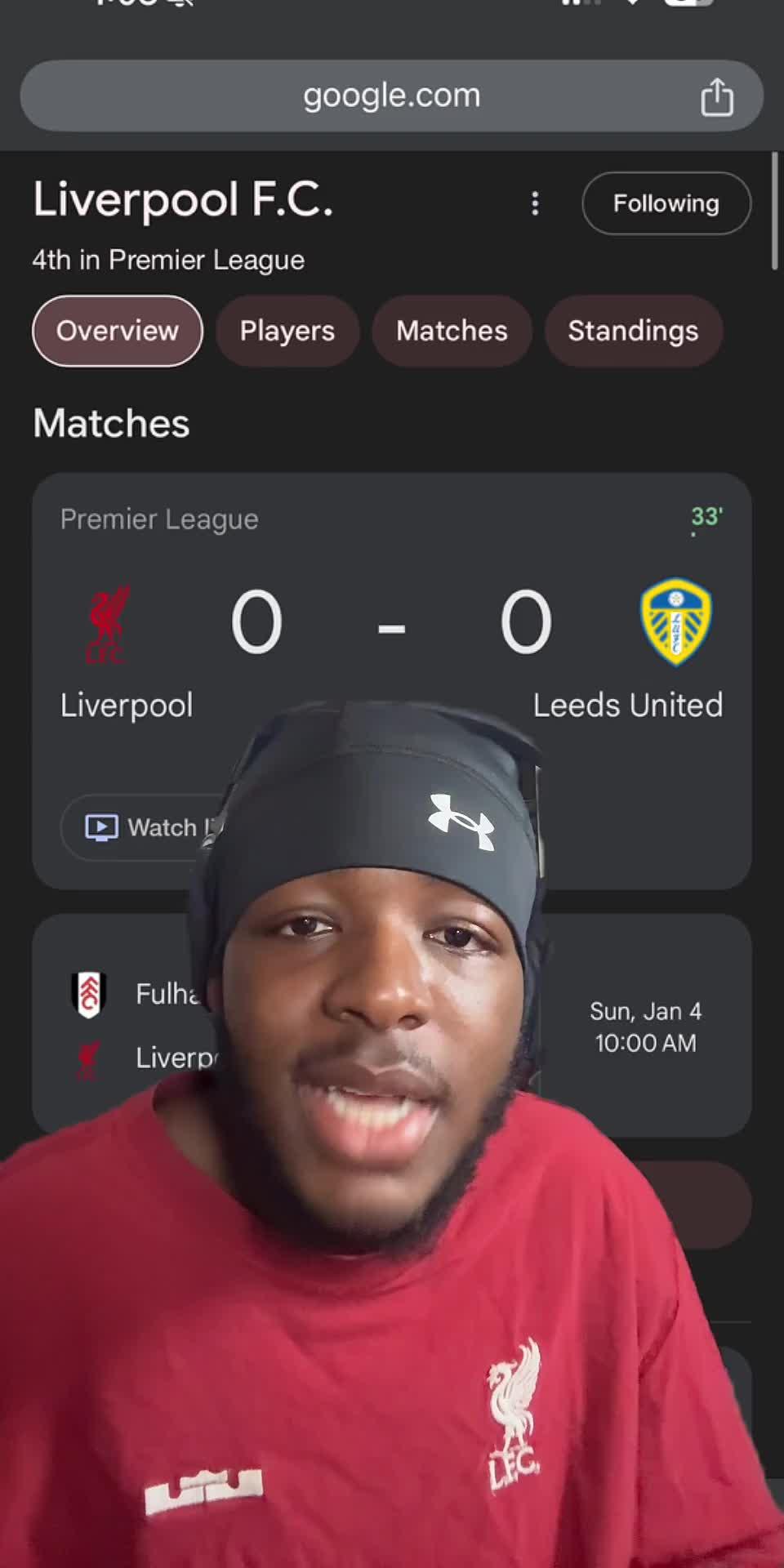Open the Players tab
Viewport: 784px width, 1568px height.
pos(287,331)
